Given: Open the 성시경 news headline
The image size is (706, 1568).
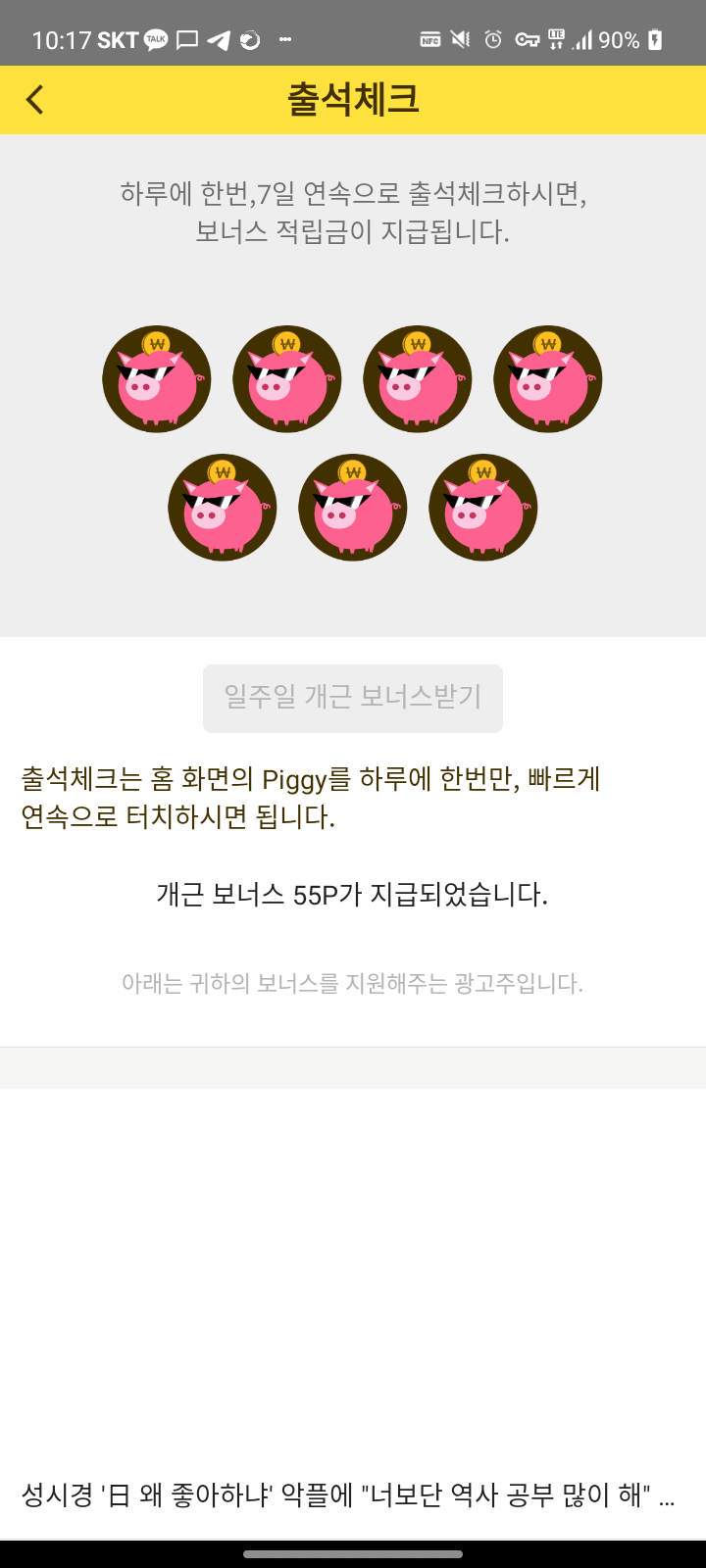Looking at the screenshot, I should 348,1495.
